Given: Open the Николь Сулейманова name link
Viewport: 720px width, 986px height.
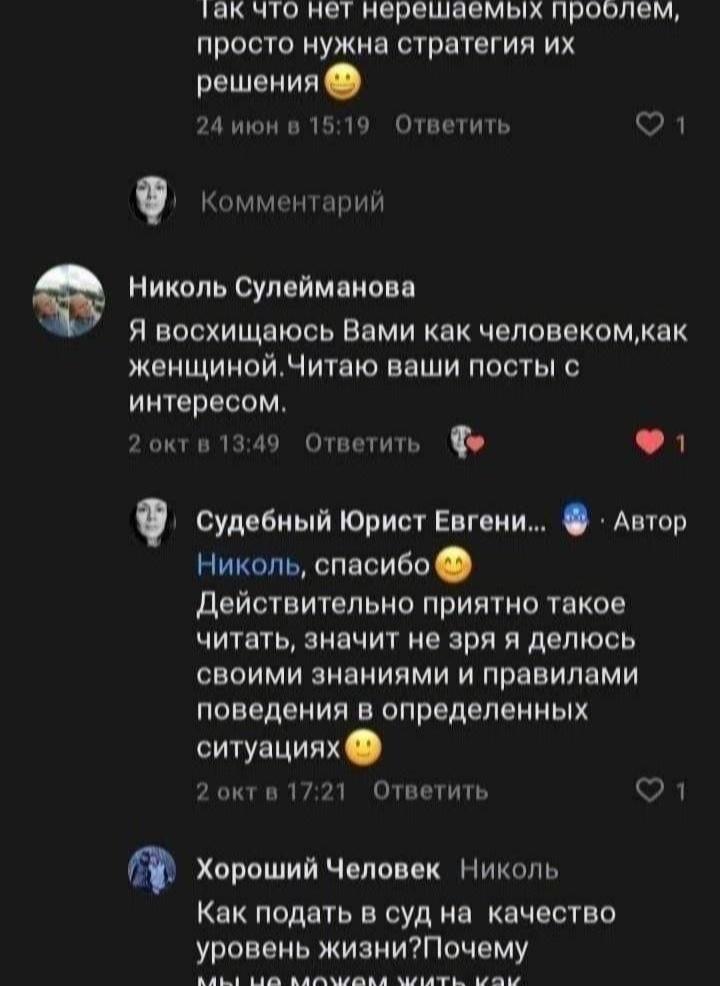Looking at the screenshot, I should click(x=274, y=288).
